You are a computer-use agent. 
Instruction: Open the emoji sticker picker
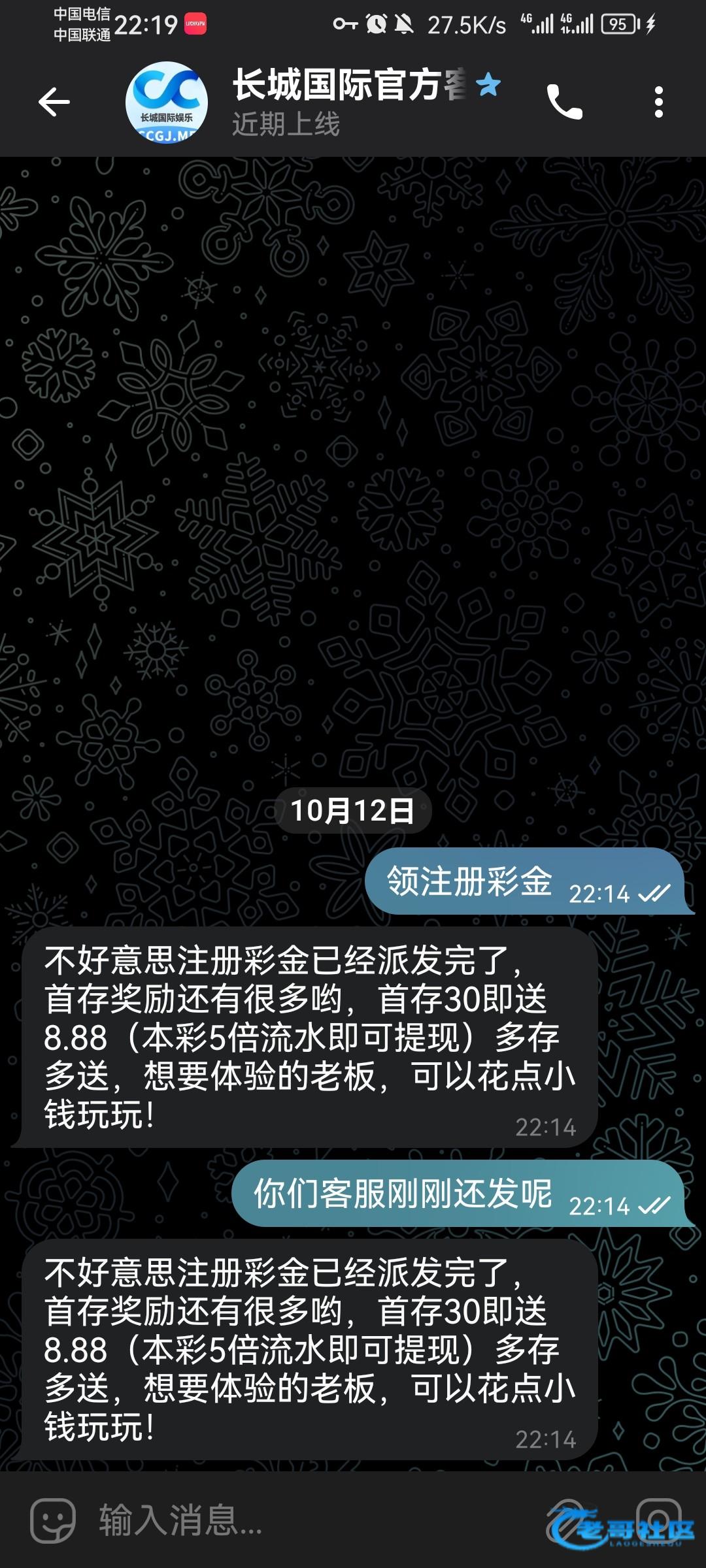pos(53,1520)
